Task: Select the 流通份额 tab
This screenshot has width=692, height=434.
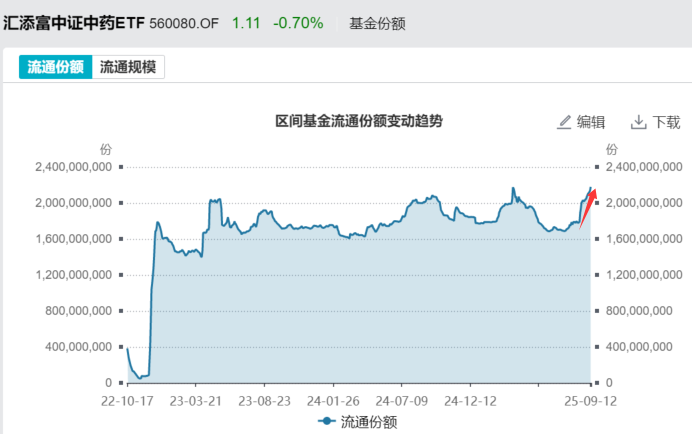Action: click(x=55, y=67)
